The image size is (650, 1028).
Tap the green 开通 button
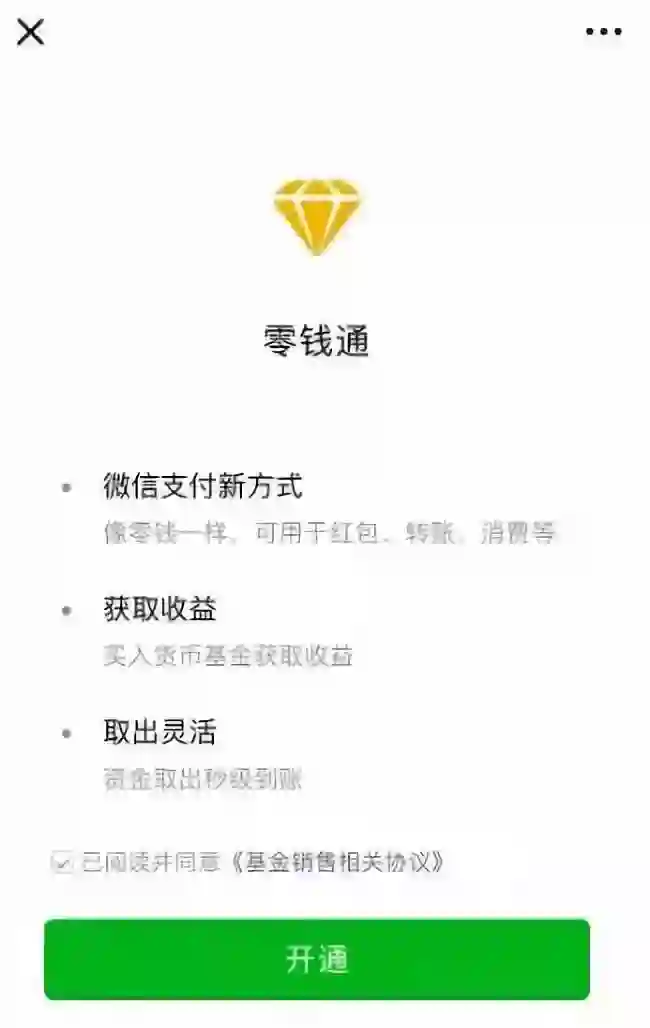pos(317,959)
